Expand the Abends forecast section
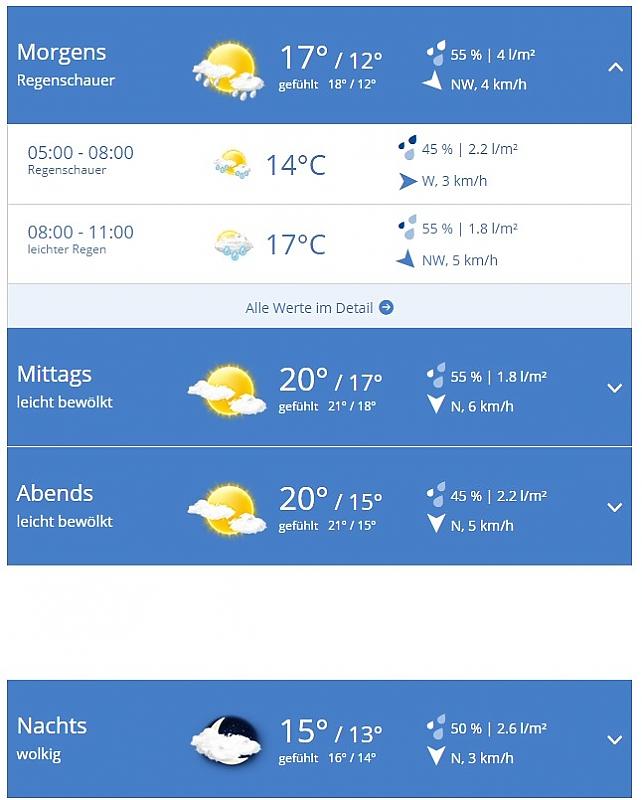The width and height of the screenshot is (642, 800). 614,507
